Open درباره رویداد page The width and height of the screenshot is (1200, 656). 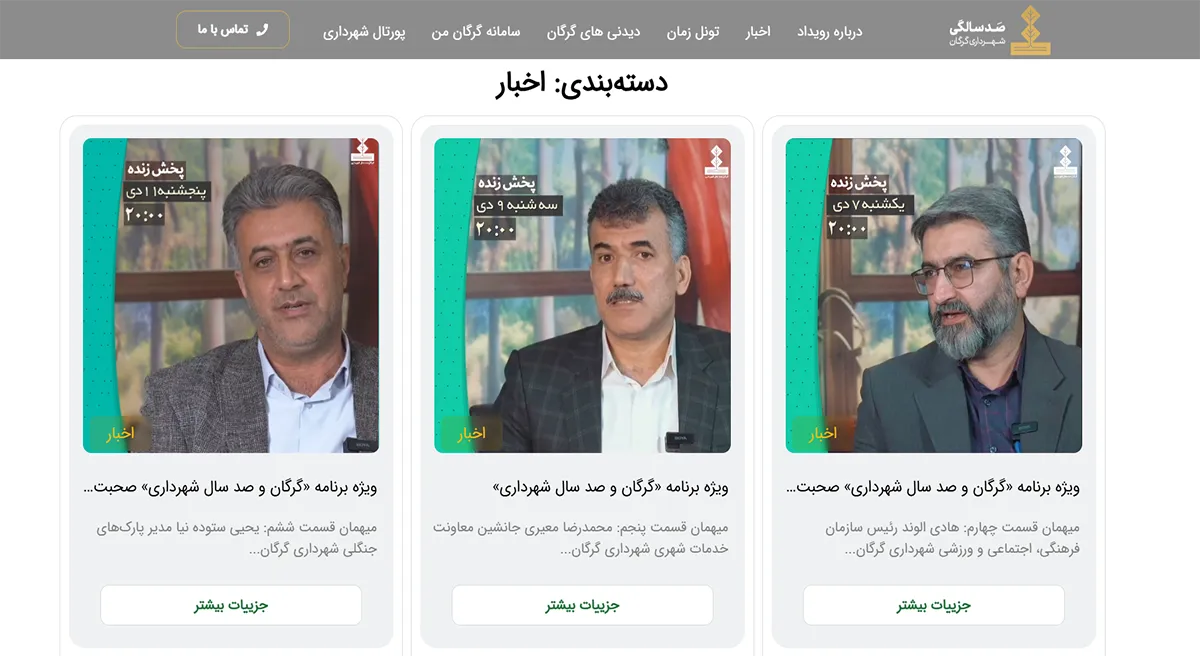coord(829,32)
